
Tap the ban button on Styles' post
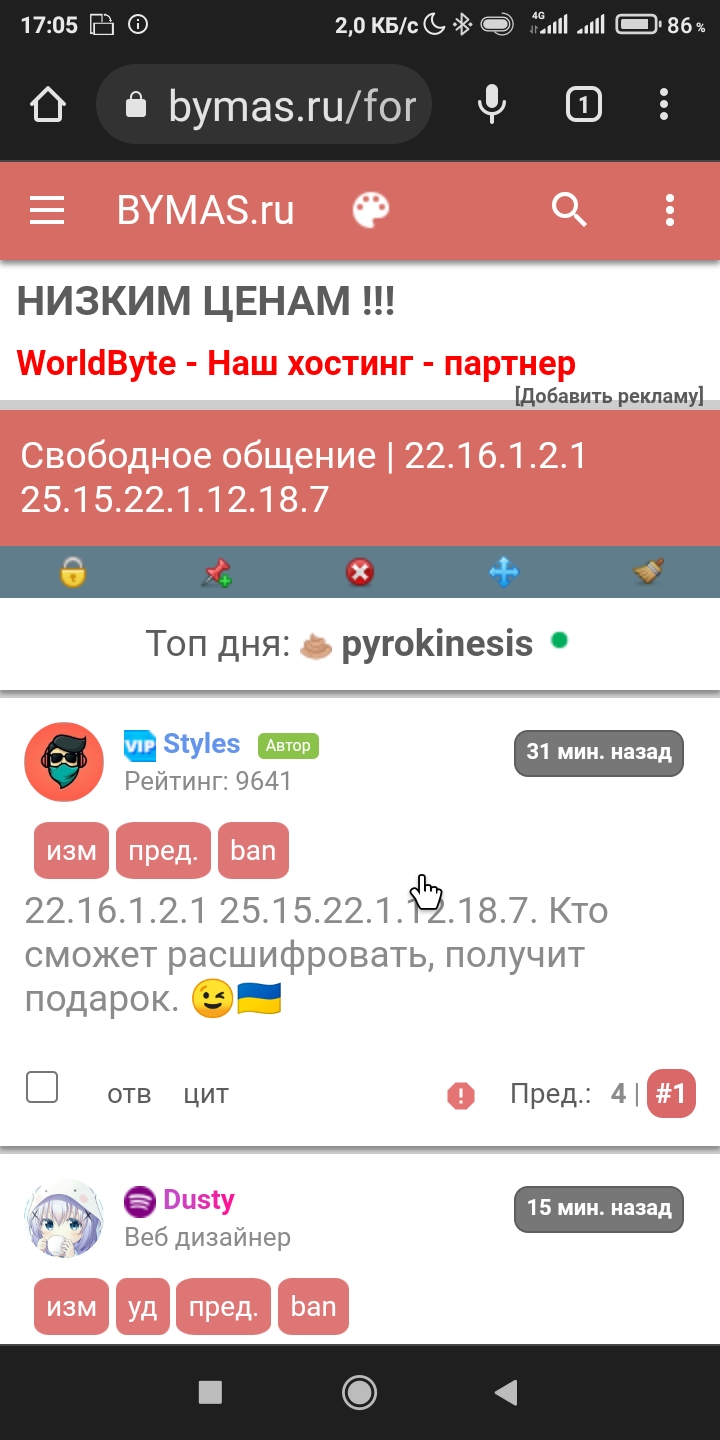253,851
